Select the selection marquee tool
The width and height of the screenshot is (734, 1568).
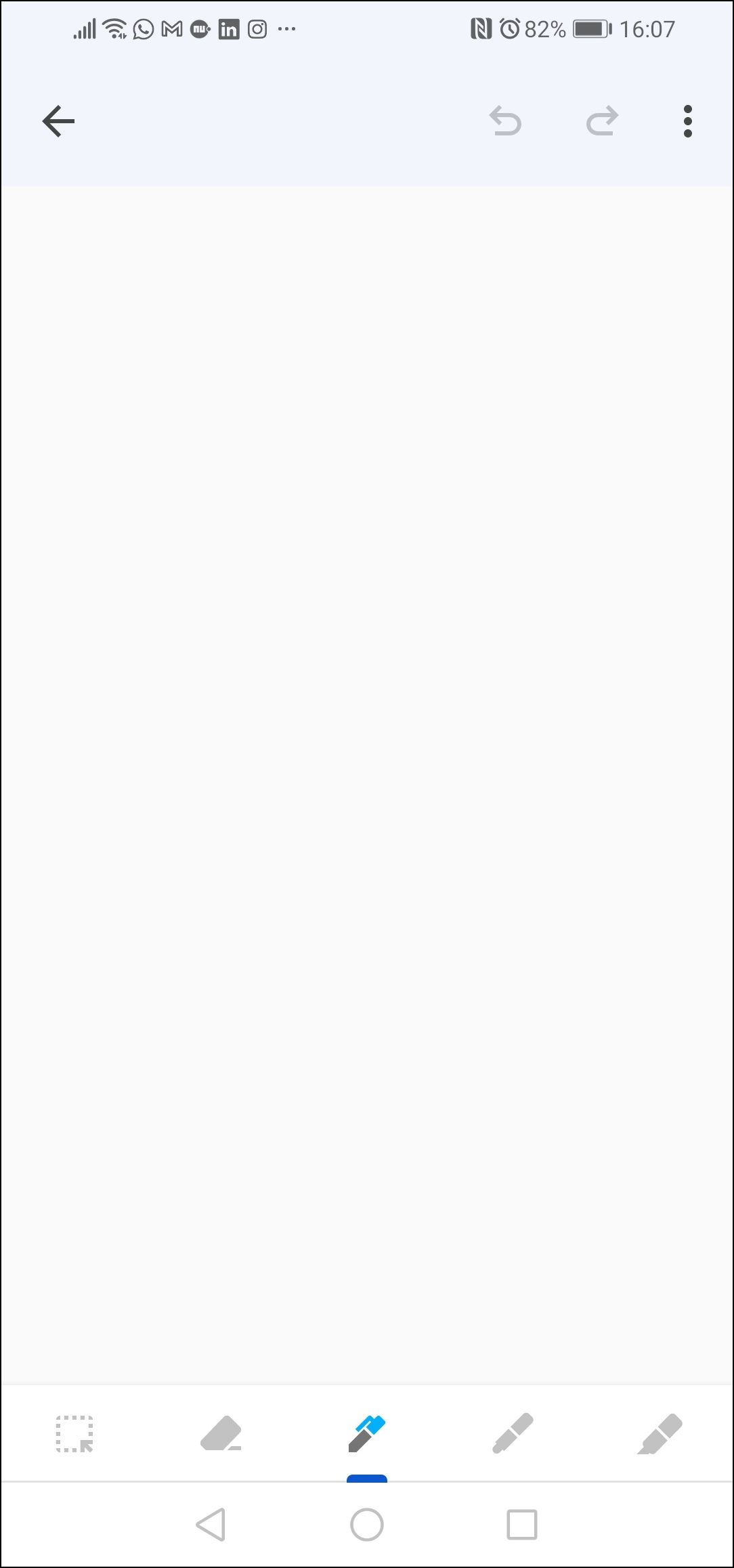click(74, 1433)
